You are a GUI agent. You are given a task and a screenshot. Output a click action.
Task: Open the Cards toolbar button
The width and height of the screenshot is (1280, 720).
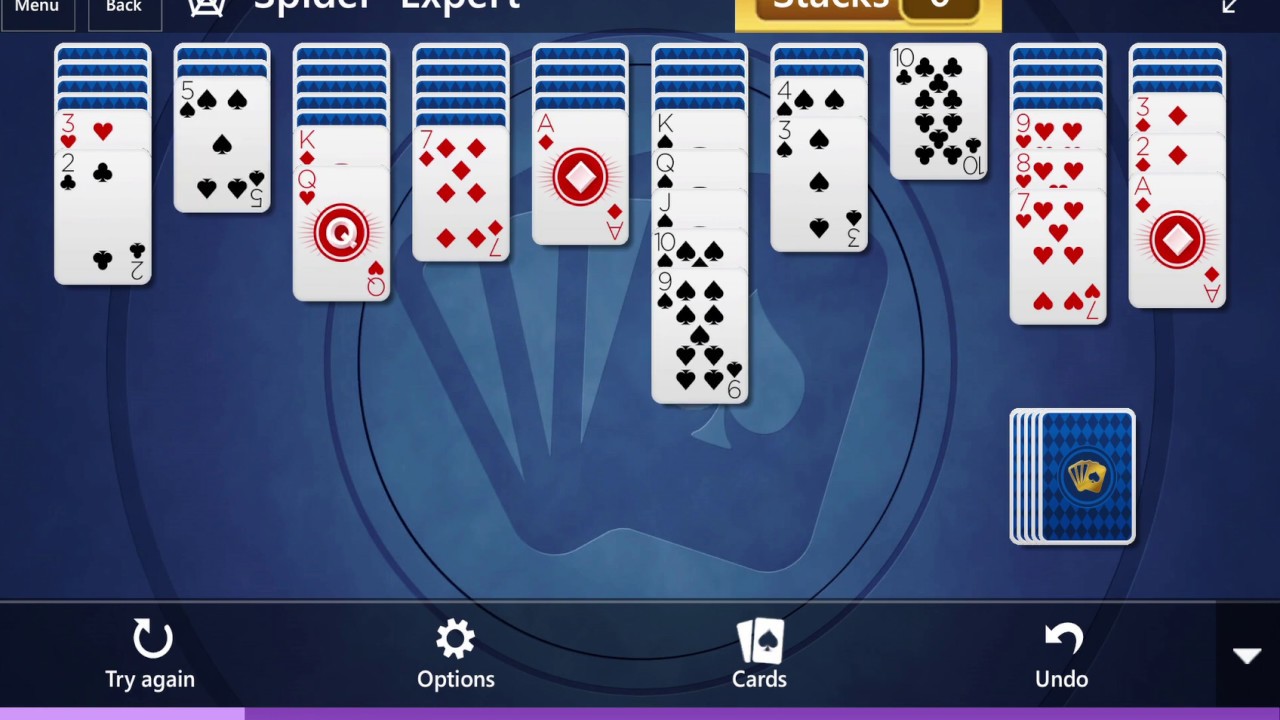click(760, 655)
